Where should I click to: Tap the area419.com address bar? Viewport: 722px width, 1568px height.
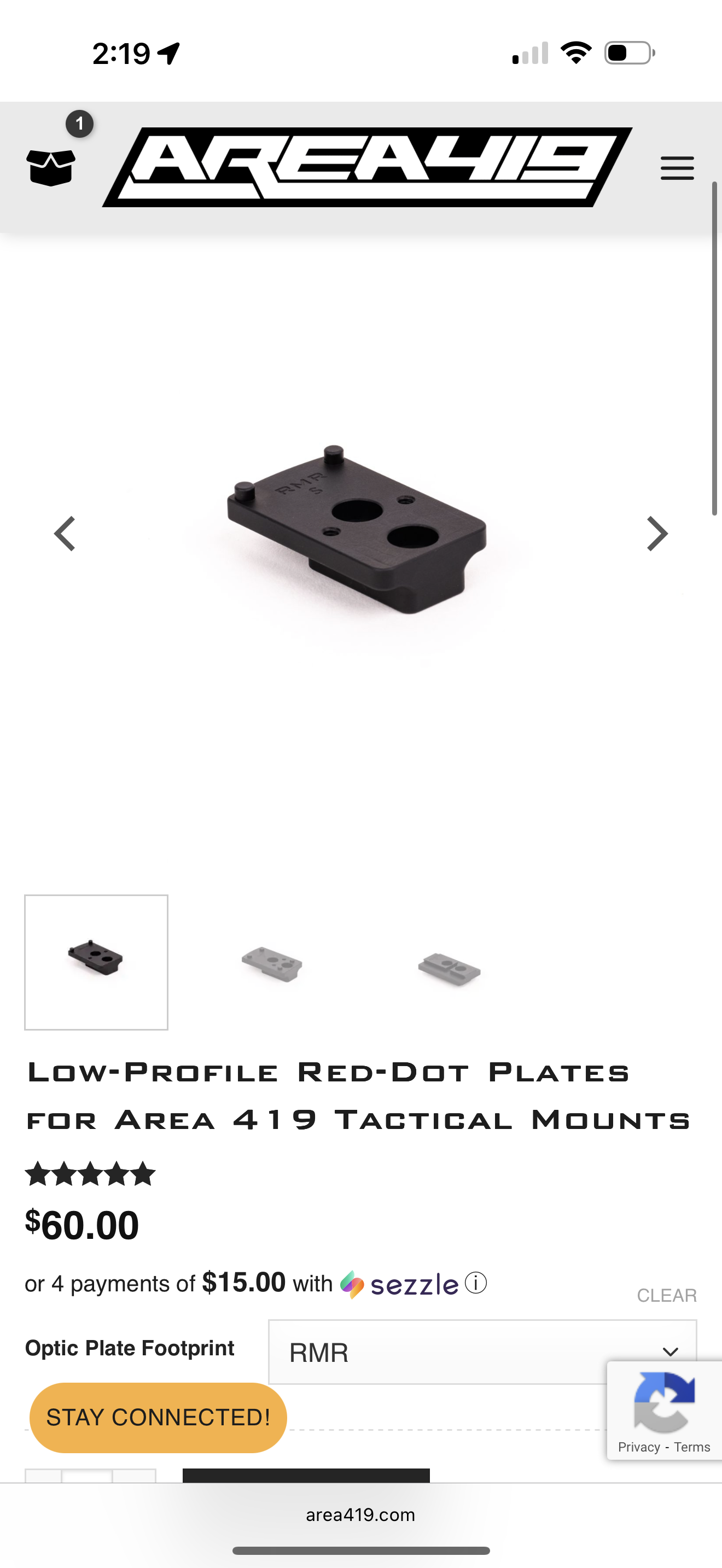[x=360, y=1514]
